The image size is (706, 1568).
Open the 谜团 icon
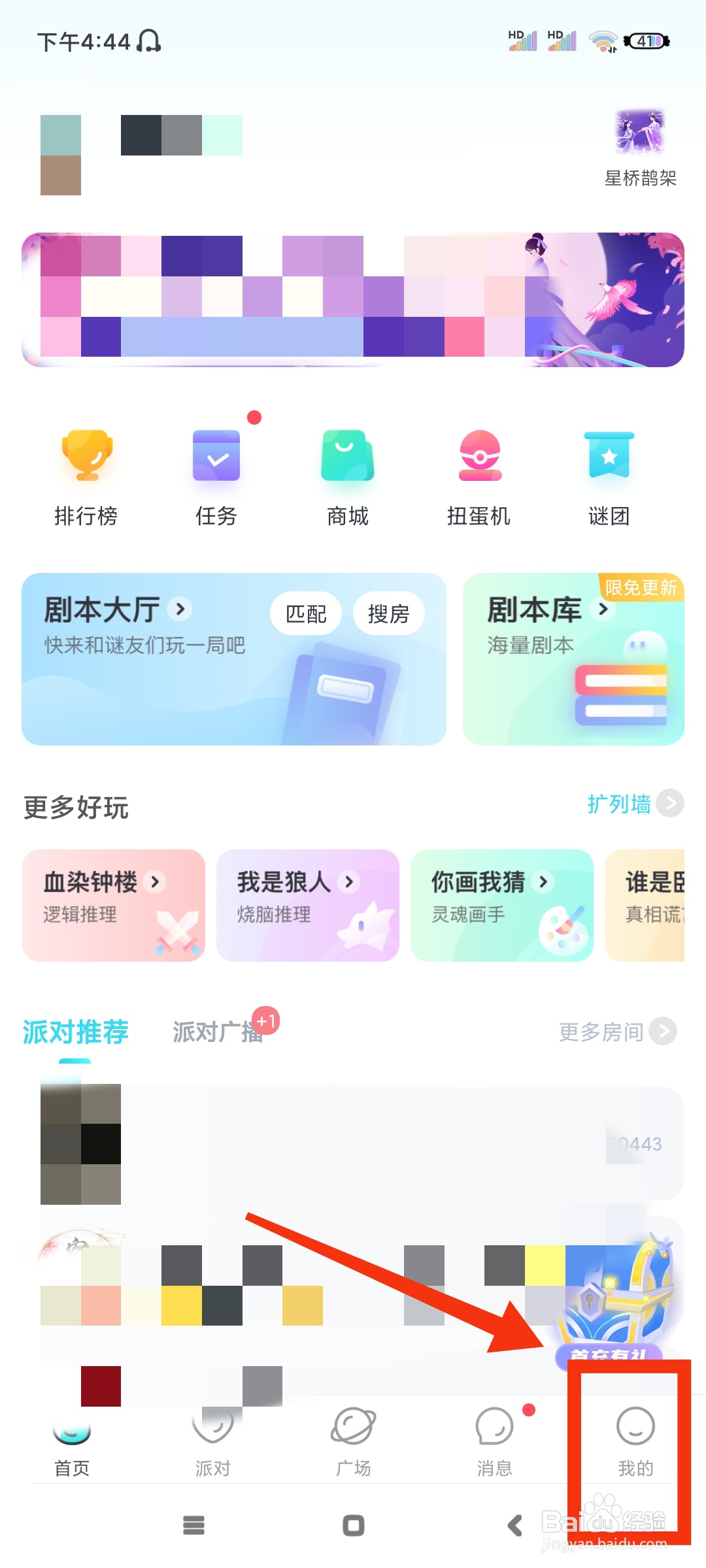coord(609,457)
